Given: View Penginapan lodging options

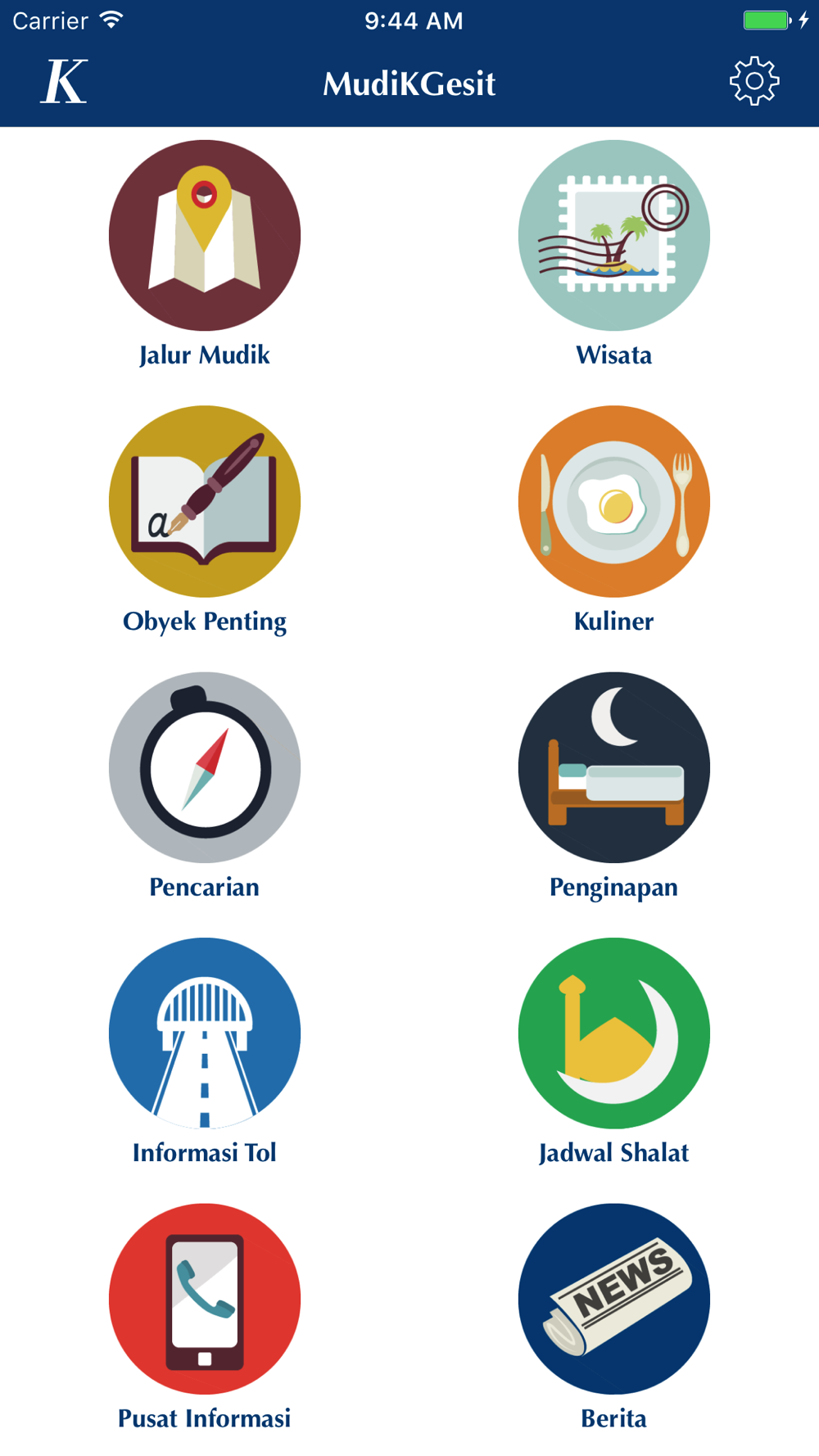Looking at the screenshot, I should click(614, 767).
